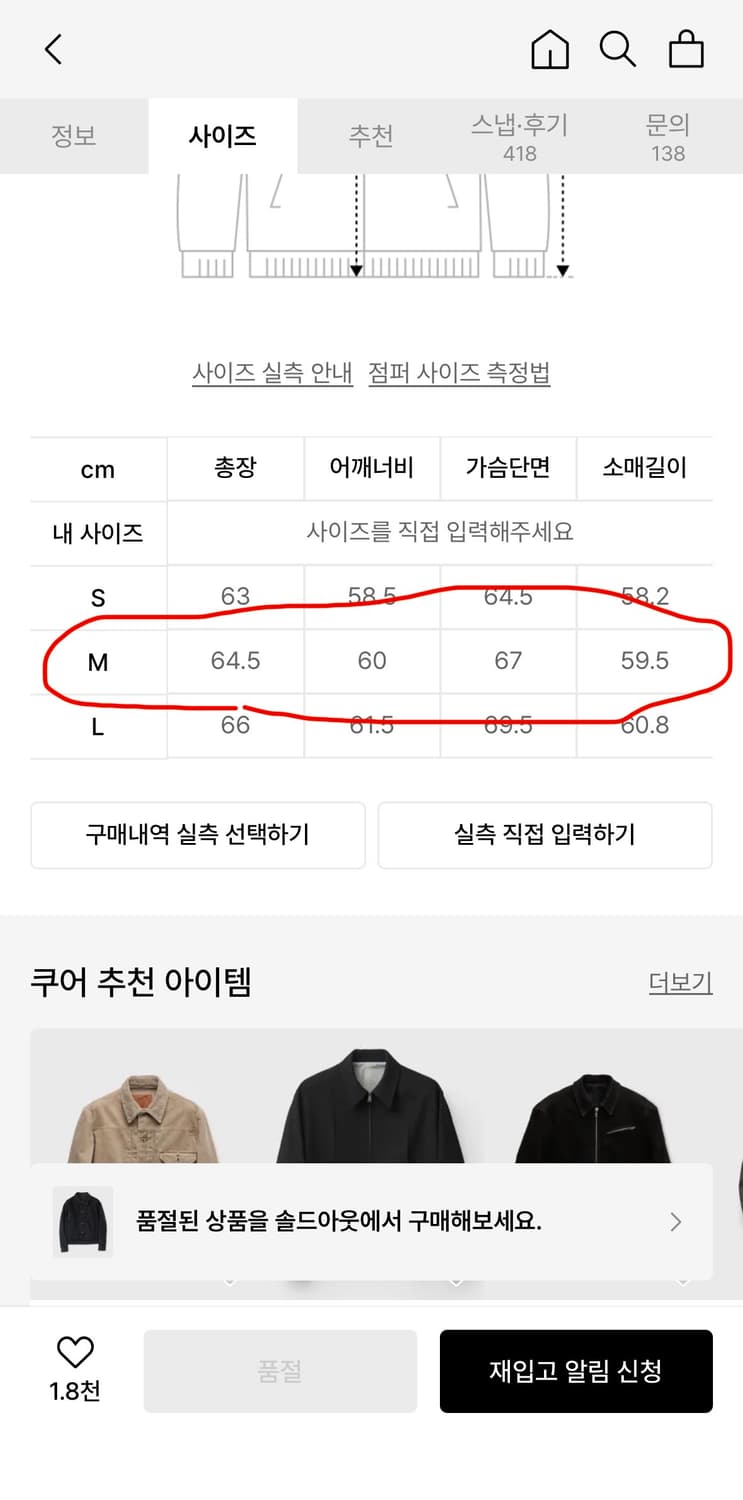Tap 실측 직접 입력하기 button
The width and height of the screenshot is (743, 1500).
click(545, 836)
